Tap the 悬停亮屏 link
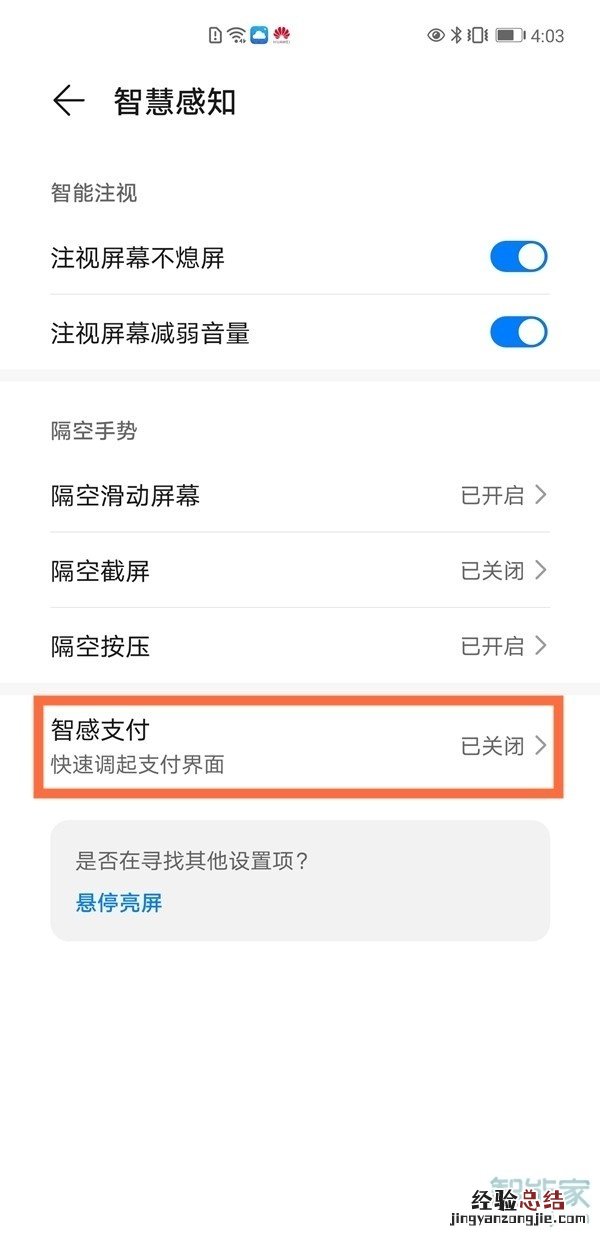The width and height of the screenshot is (600, 1237). pos(119,903)
